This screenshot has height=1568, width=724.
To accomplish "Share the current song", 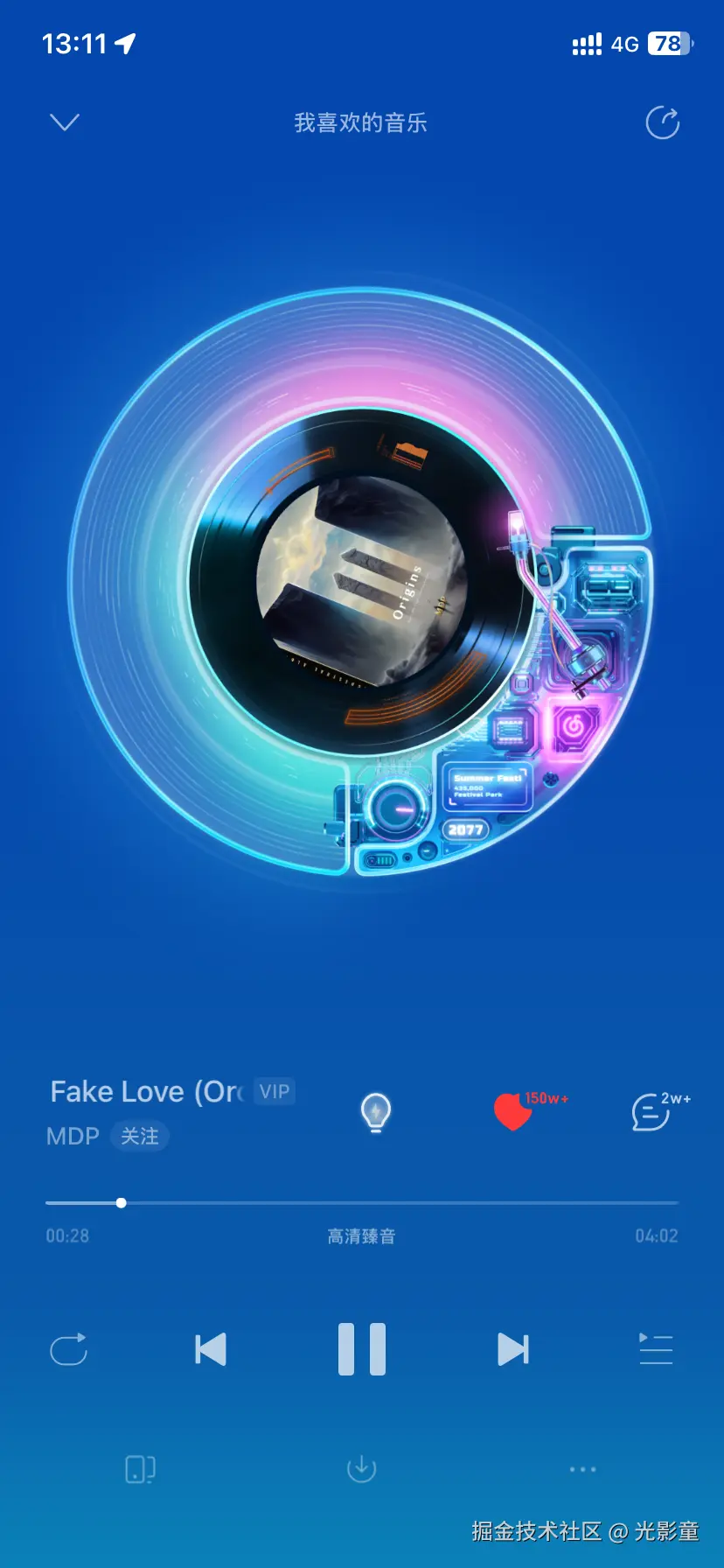I will pyautogui.click(x=662, y=123).
